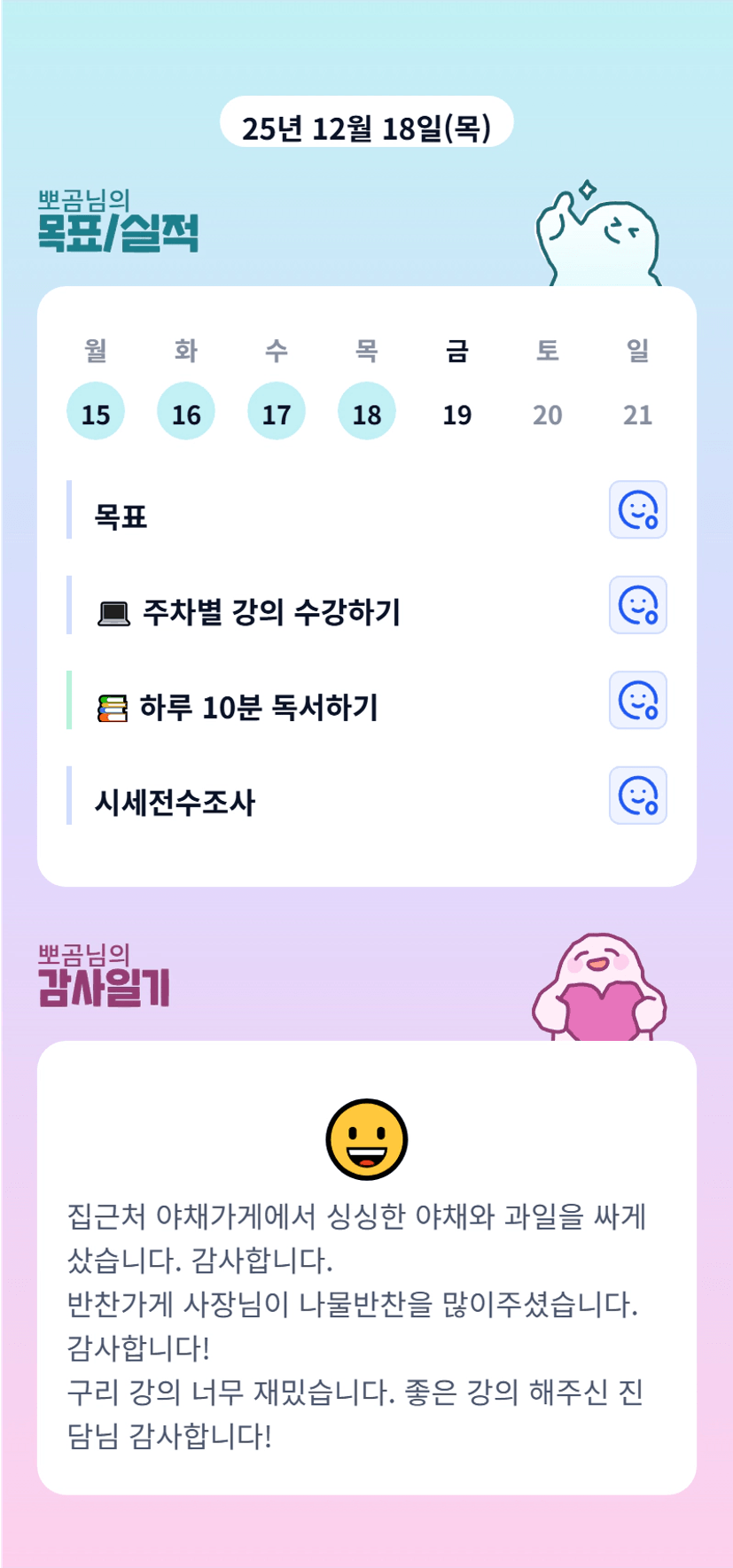Image resolution: width=733 pixels, height=1568 pixels.
Task: Set the emoji status for 시세전수조사
Action: tap(637, 796)
